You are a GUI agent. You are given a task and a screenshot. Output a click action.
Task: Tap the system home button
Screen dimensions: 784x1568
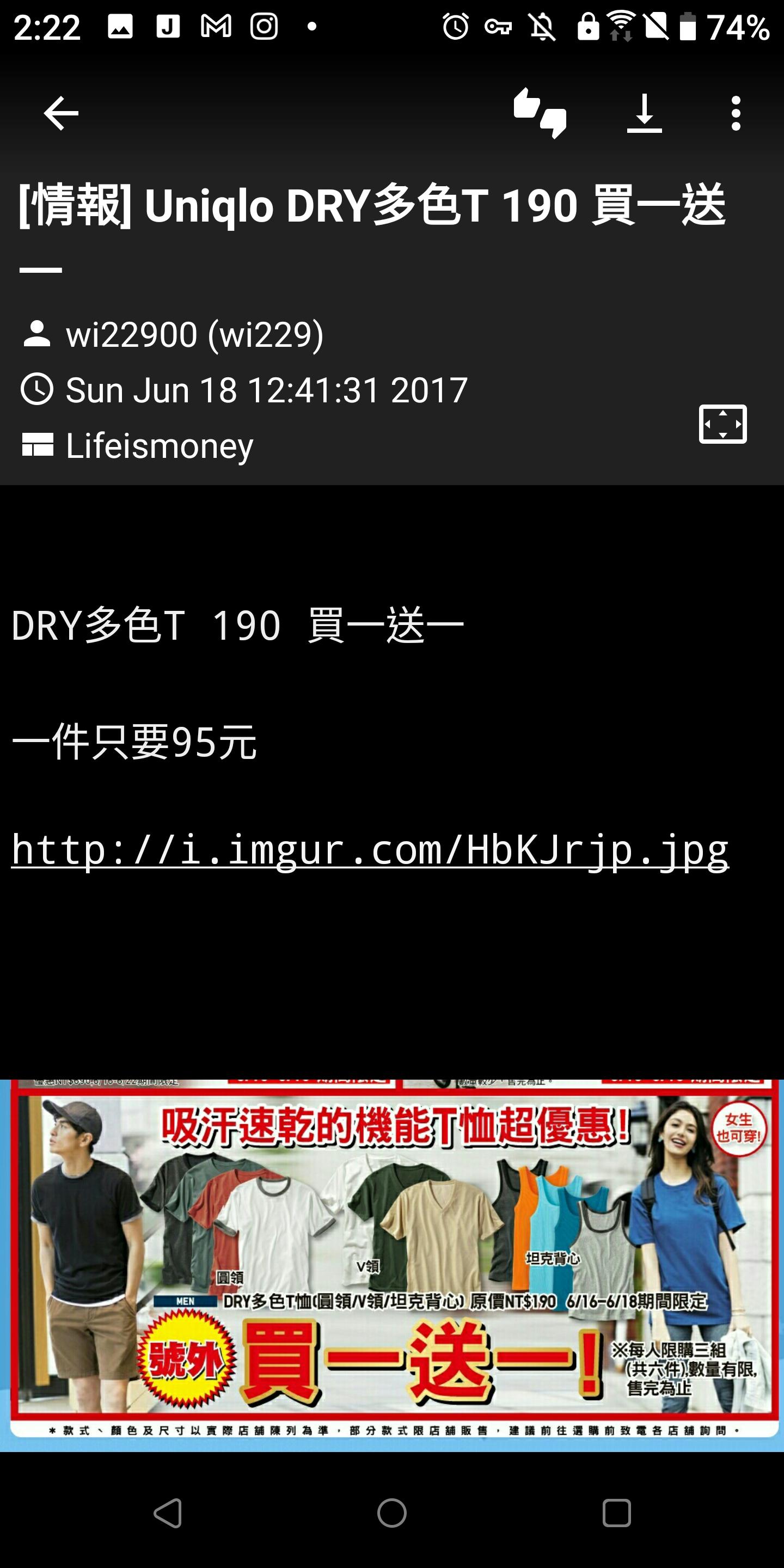392,1513
